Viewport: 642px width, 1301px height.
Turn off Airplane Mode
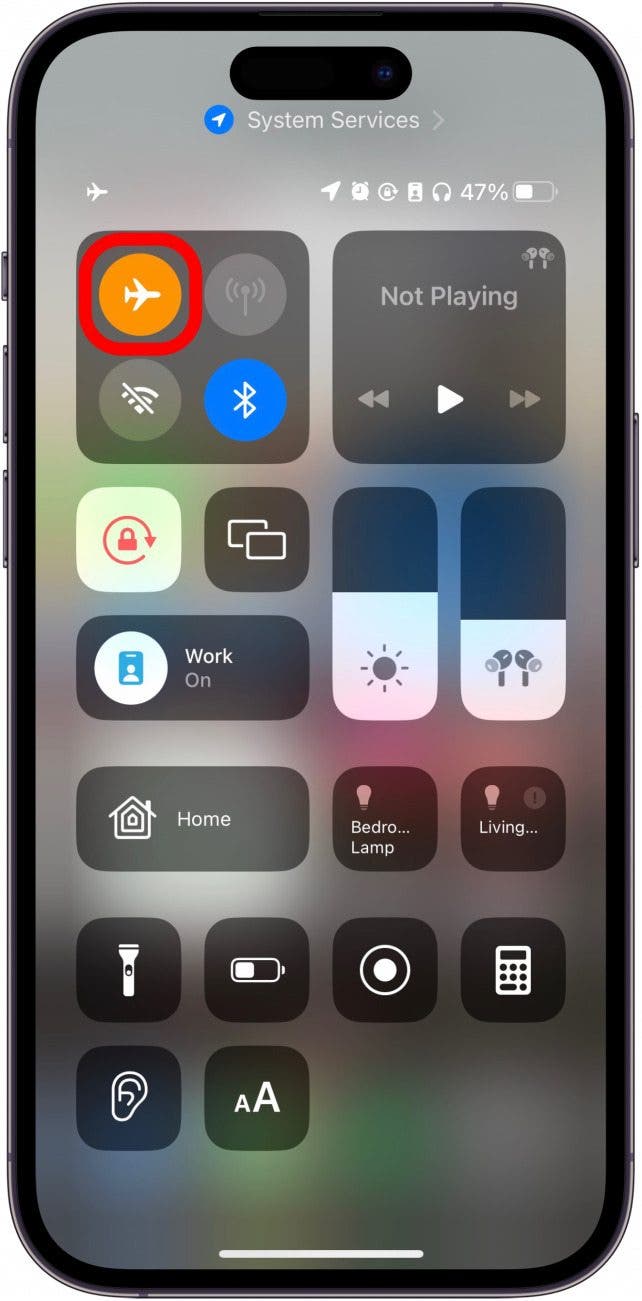point(140,295)
